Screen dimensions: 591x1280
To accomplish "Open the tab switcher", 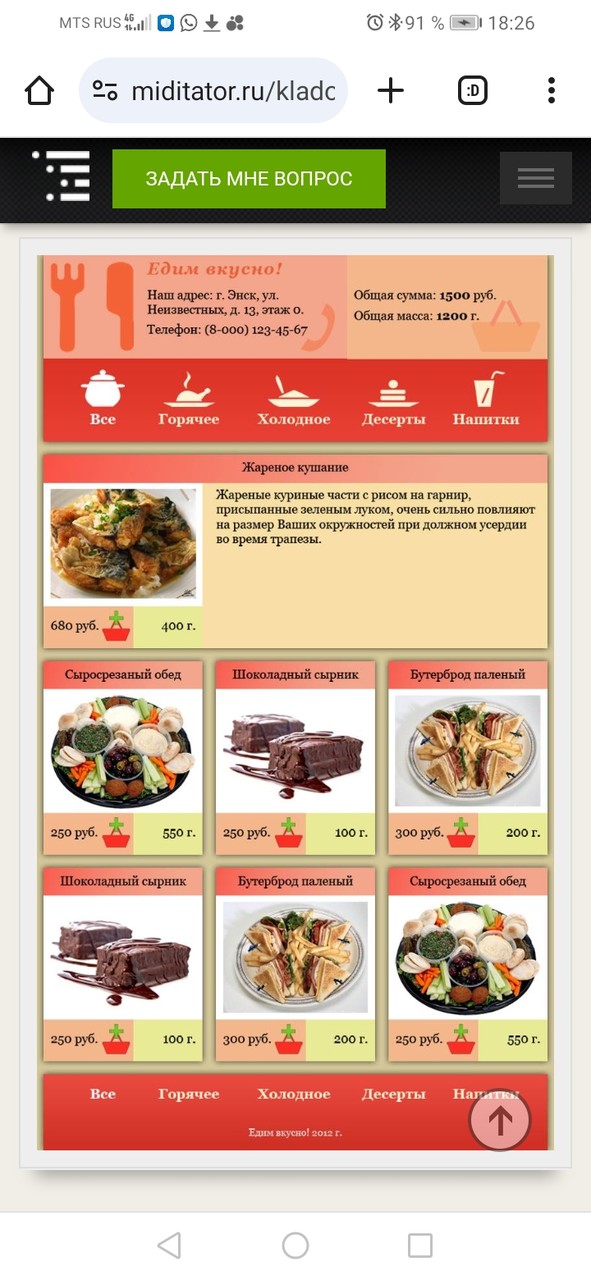I will coord(472,91).
